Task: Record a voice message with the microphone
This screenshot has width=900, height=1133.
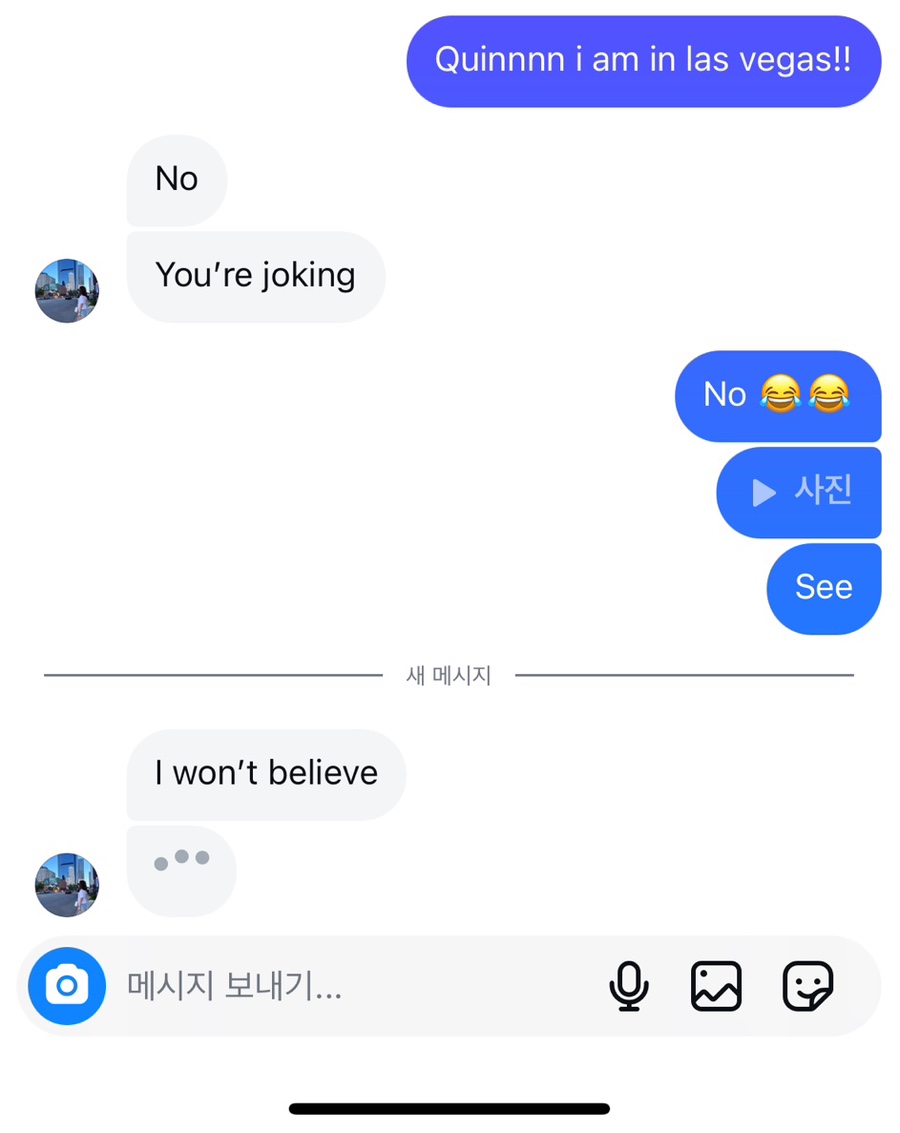Action: 629,986
